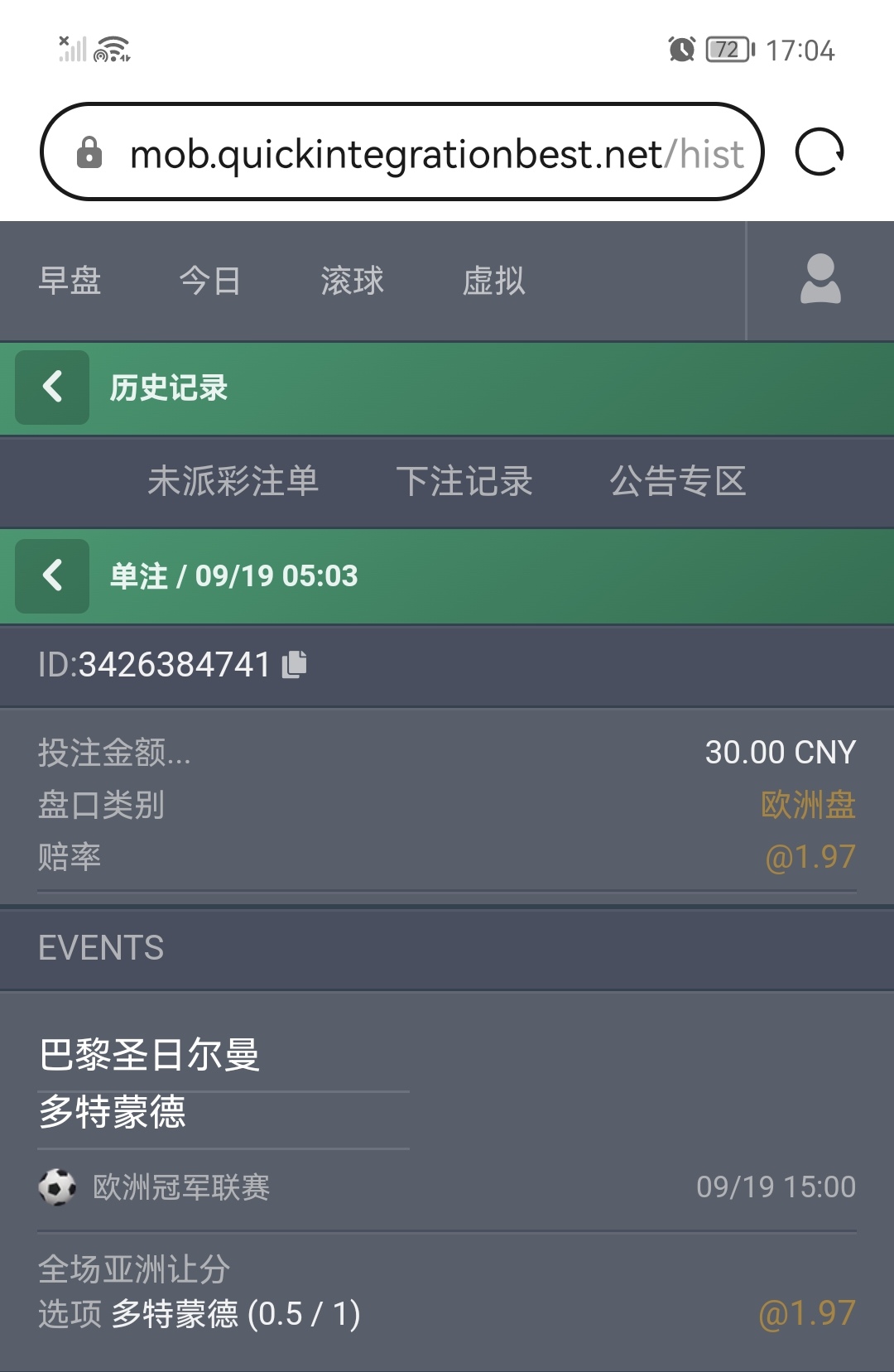Switch to 下注记录

point(464,481)
